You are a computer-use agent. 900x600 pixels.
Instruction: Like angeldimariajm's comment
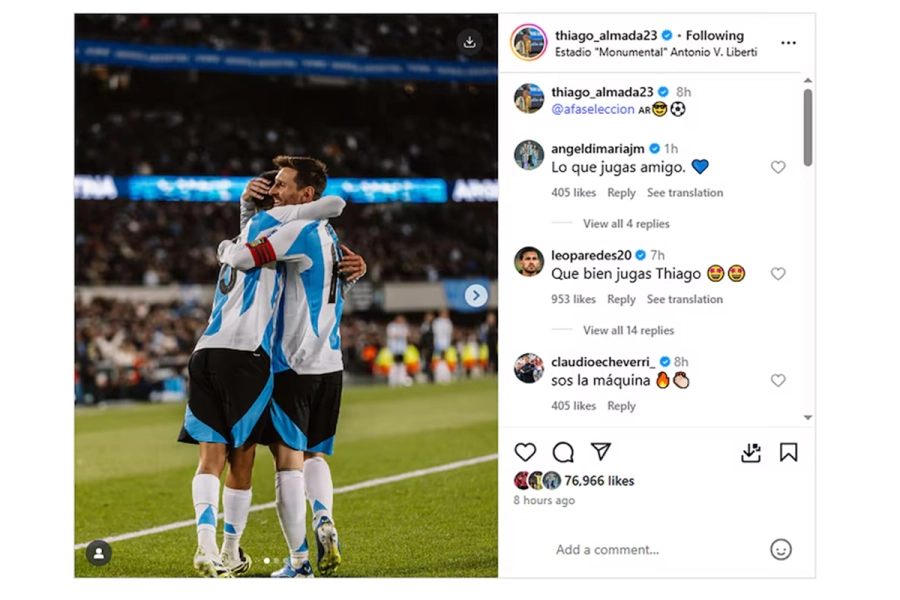tap(778, 167)
